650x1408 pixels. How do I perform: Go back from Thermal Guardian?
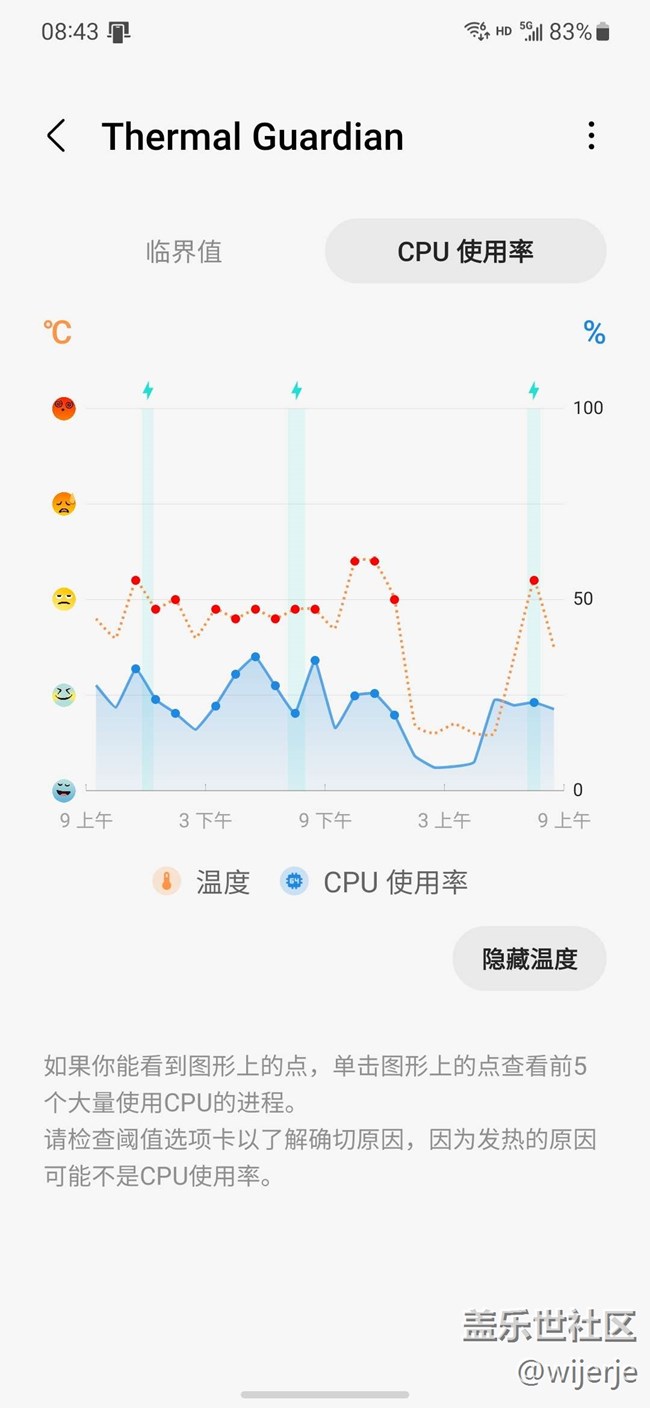pyautogui.click(x=57, y=136)
